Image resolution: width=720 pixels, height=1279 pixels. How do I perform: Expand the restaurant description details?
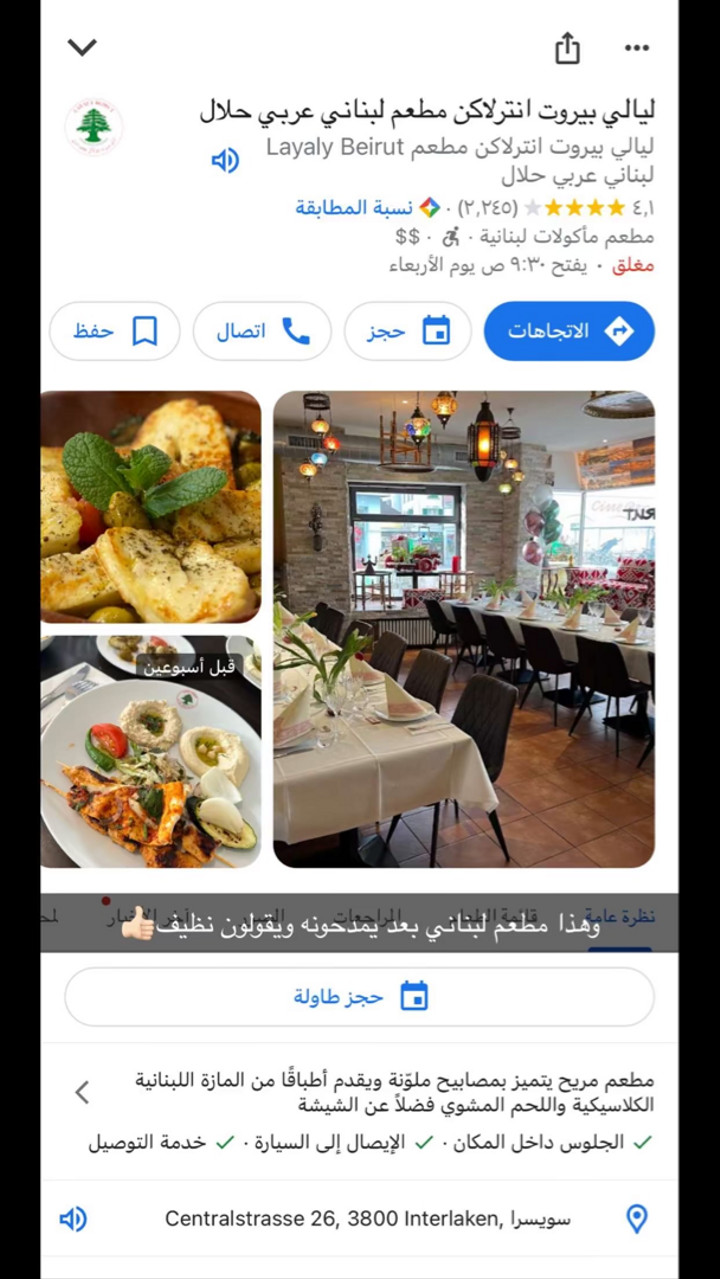82,1092
